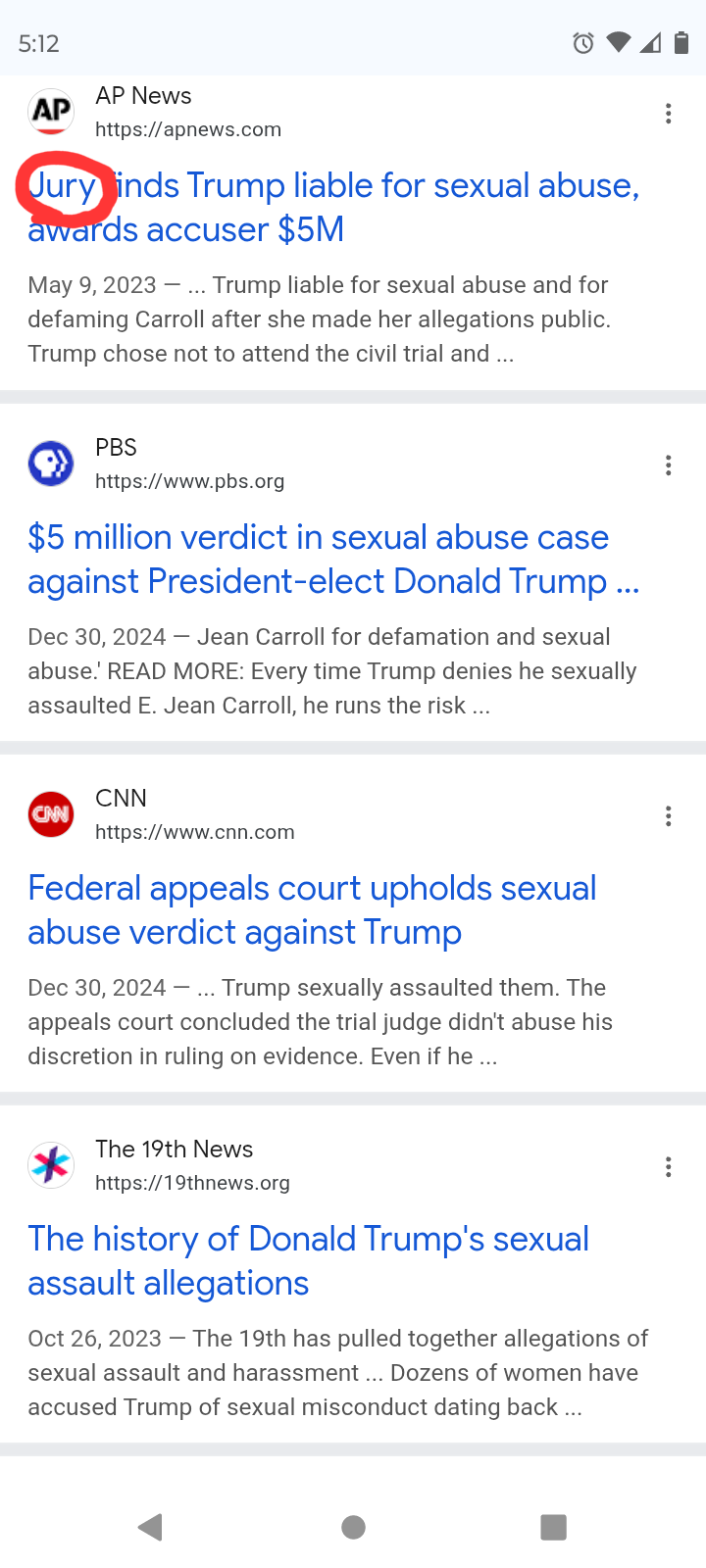Open CNN Federal appeals court article

312,909
